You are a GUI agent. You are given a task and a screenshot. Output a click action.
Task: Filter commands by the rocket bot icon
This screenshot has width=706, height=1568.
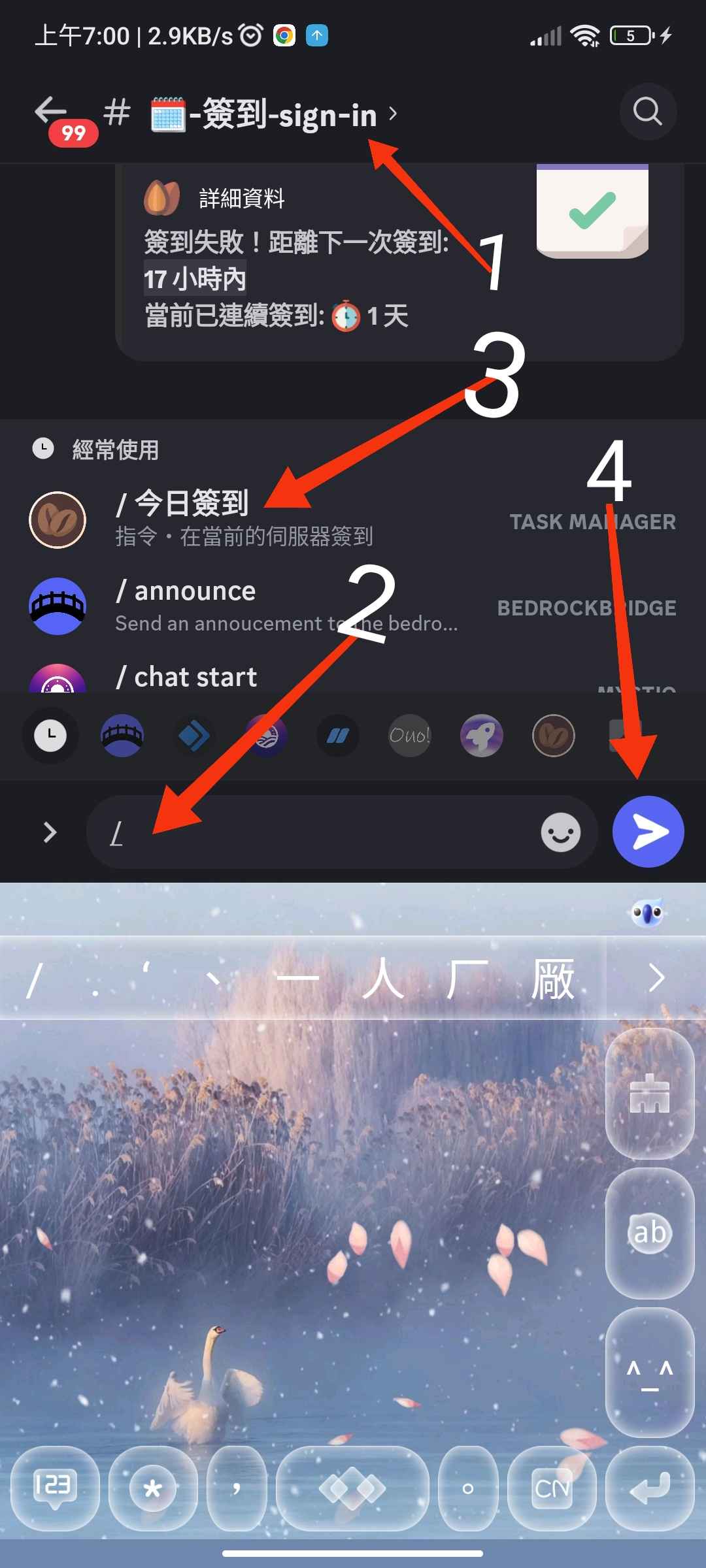[482, 736]
